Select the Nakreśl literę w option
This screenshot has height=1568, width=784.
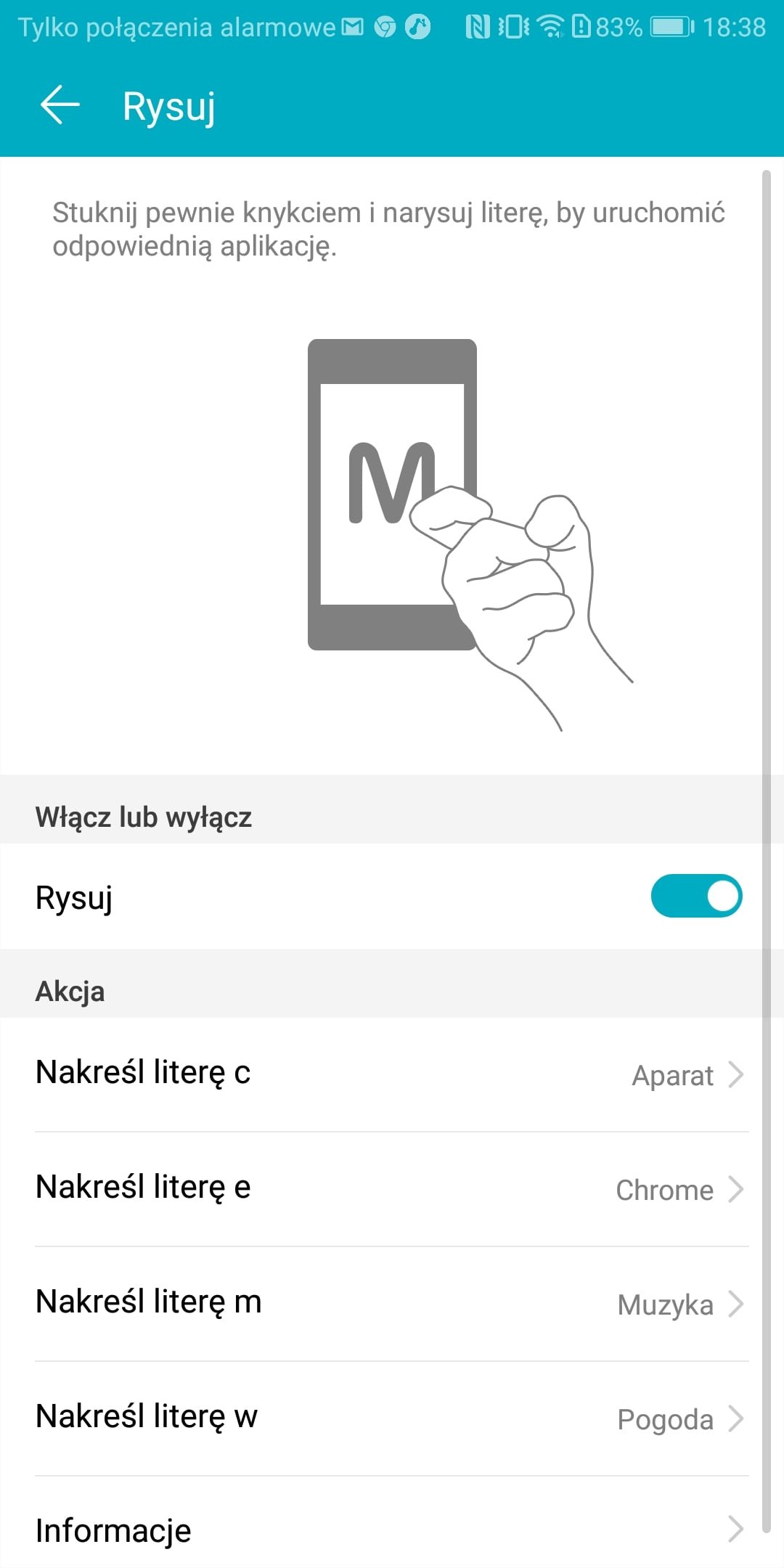[392, 1418]
